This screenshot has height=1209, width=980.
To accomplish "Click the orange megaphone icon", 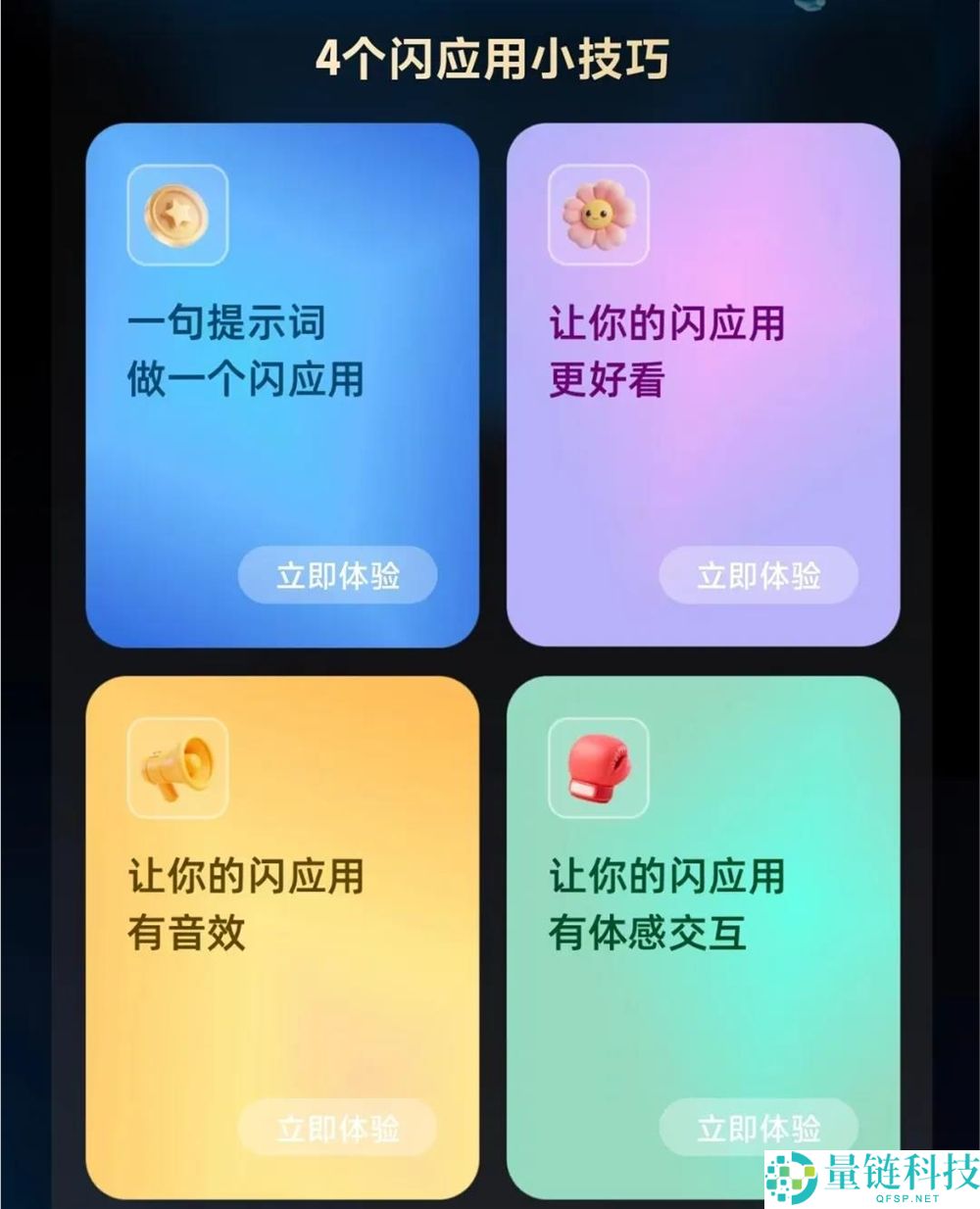I will pos(176,769).
